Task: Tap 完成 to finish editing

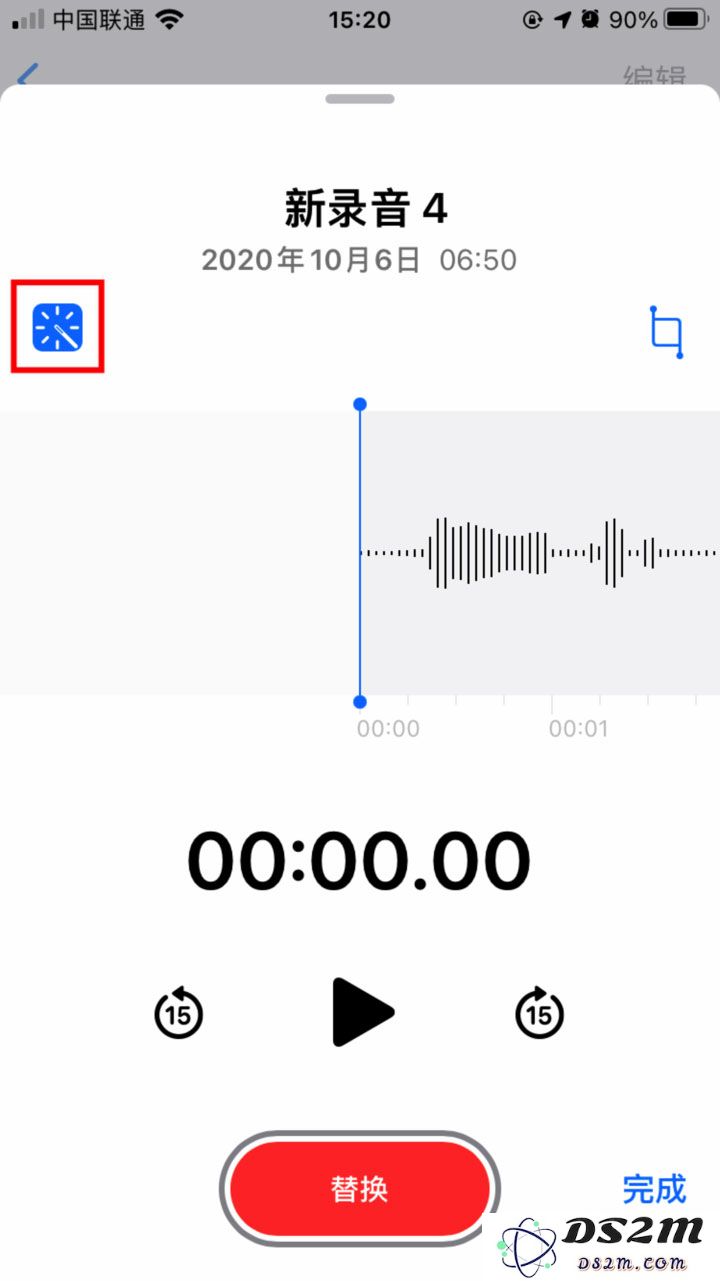Action: [655, 1189]
